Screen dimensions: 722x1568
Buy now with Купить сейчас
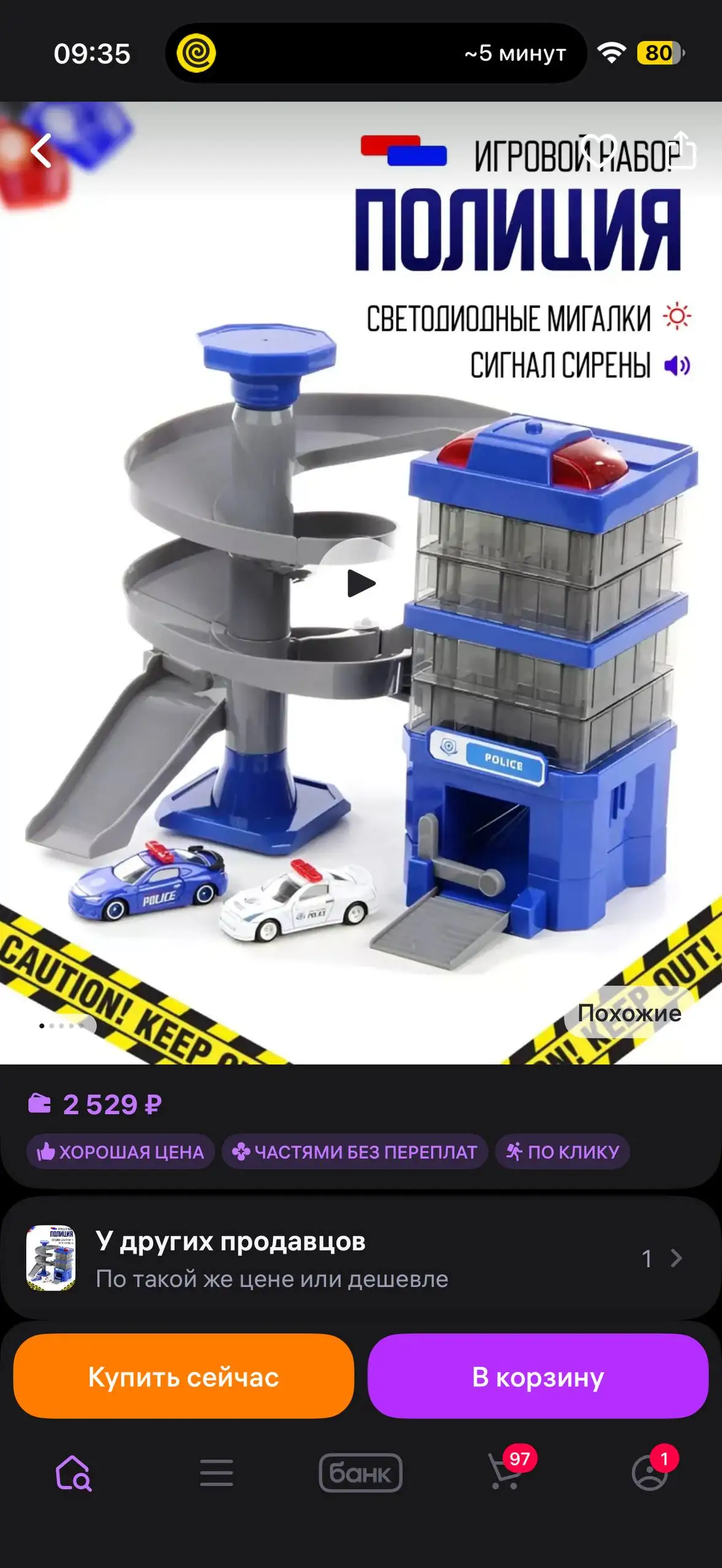[x=183, y=1376]
